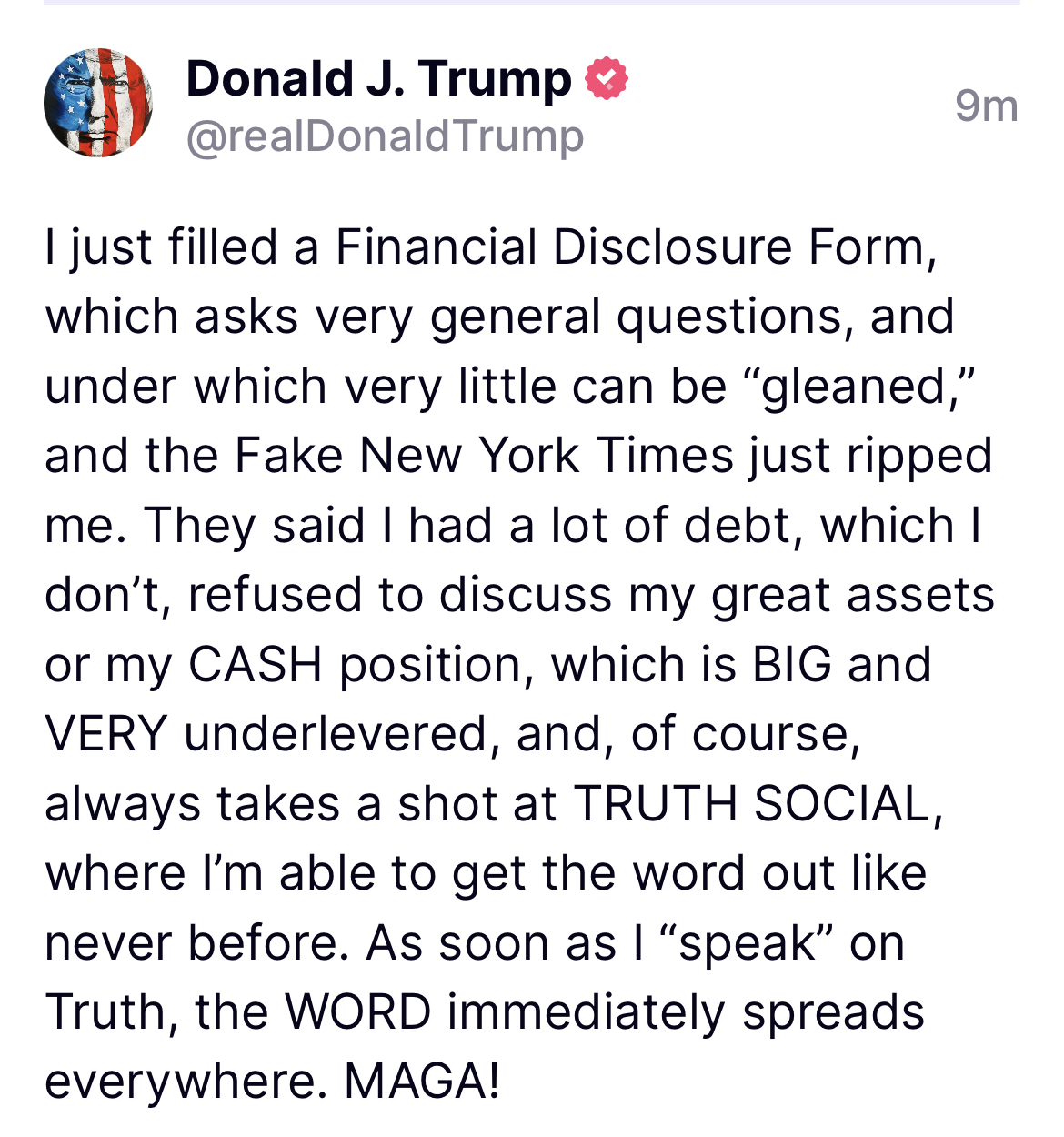This screenshot has height=1137, width=1064.
Task: Open the @realDonaldTrump handle
Action: tap(385, 136)
